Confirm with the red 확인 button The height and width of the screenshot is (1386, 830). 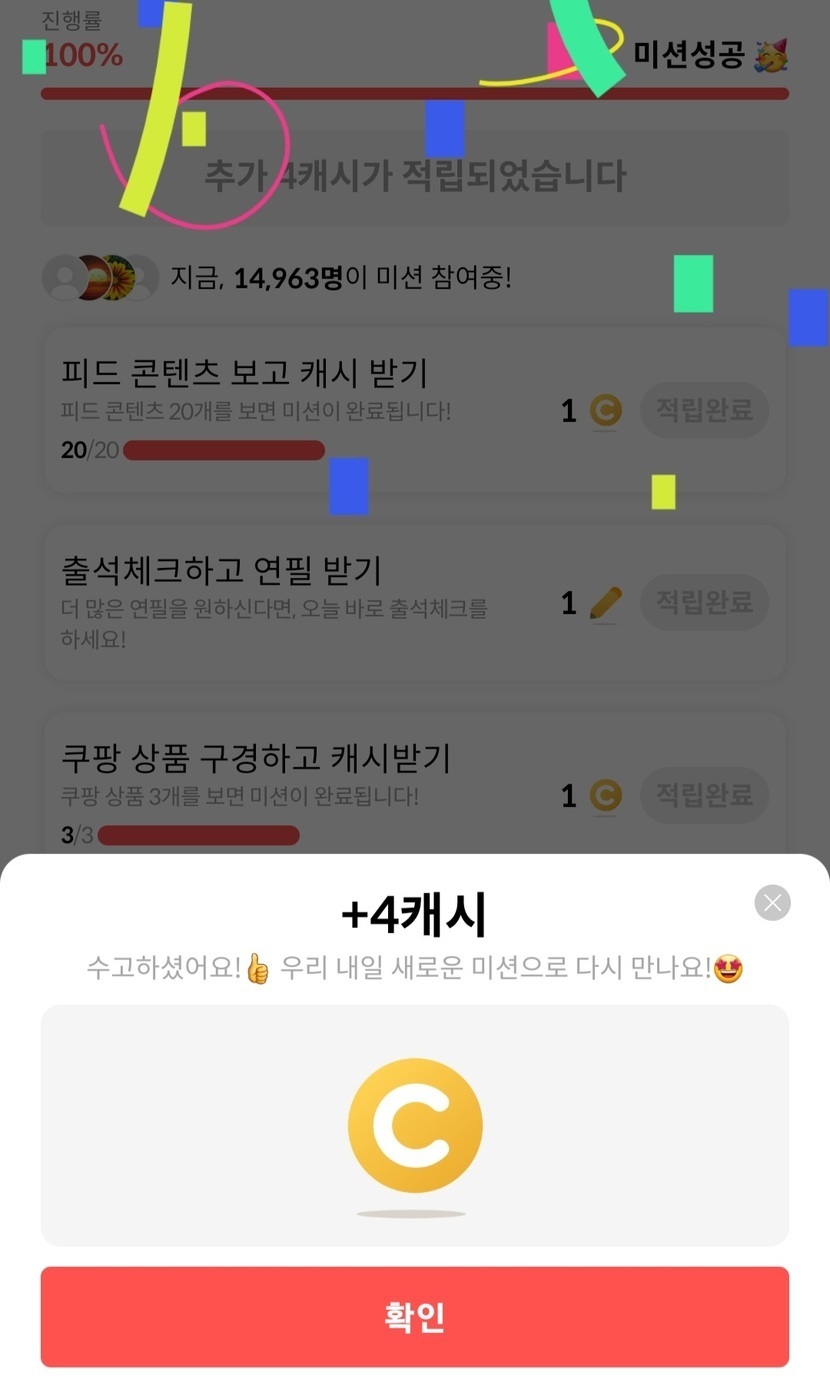coord(414,1316)
